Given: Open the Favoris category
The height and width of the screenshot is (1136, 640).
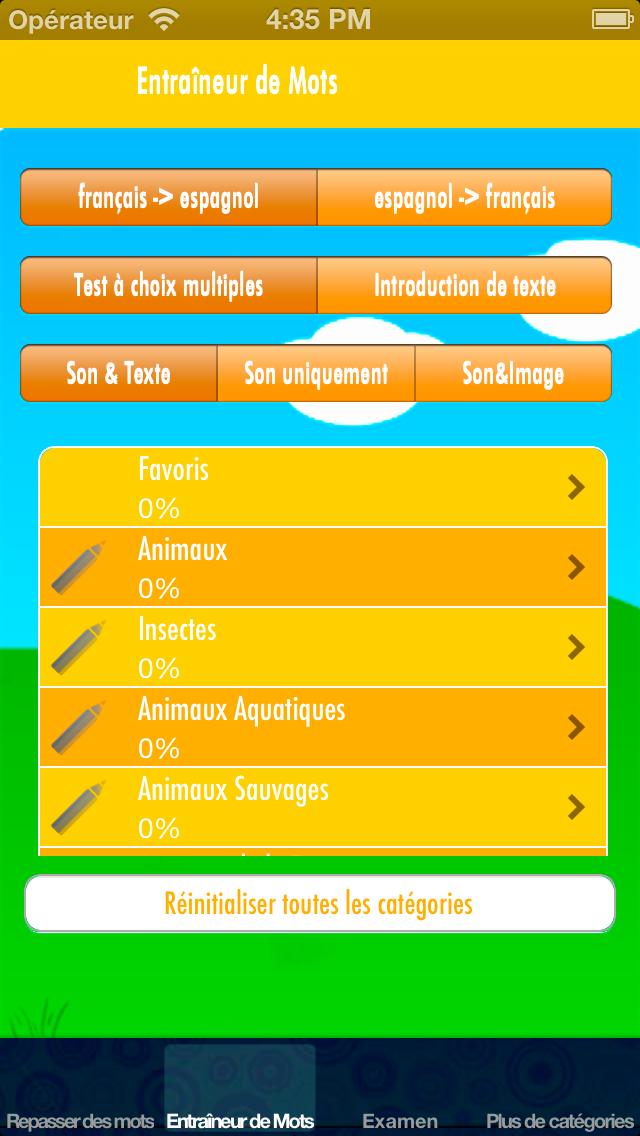Looking at the screenshot, I should 323,488.
